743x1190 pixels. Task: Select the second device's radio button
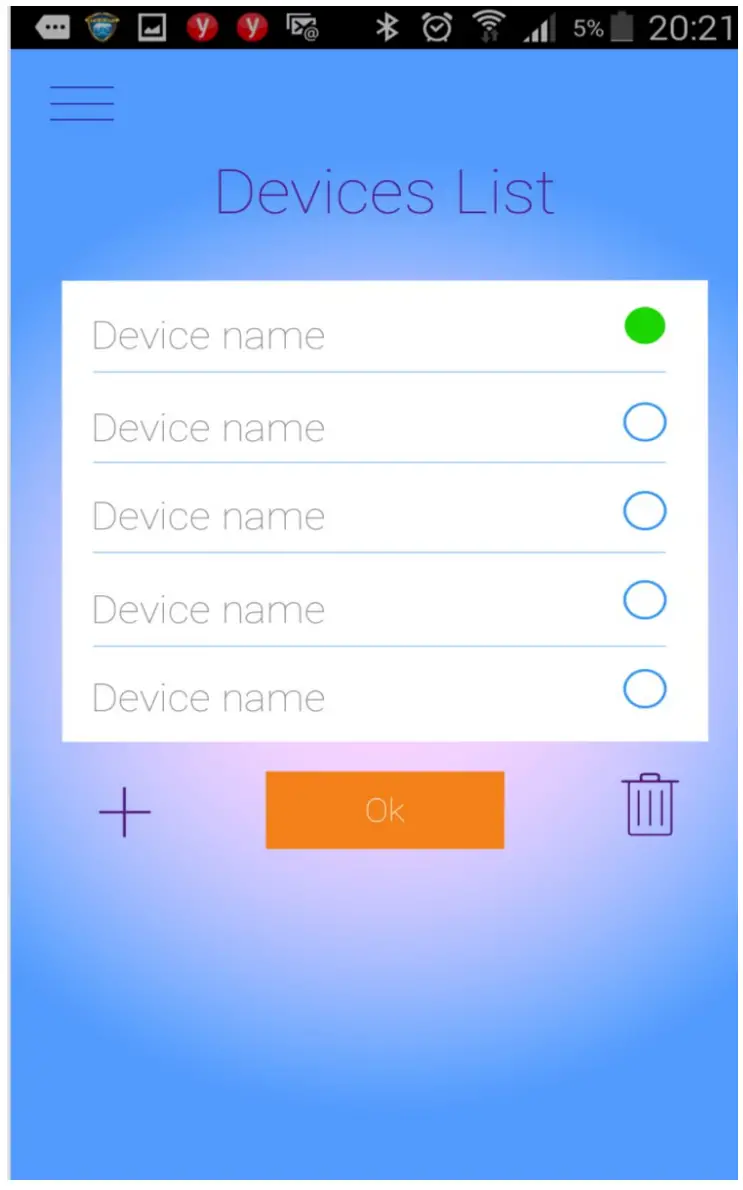pyautogui.click(x=644, y=423)
